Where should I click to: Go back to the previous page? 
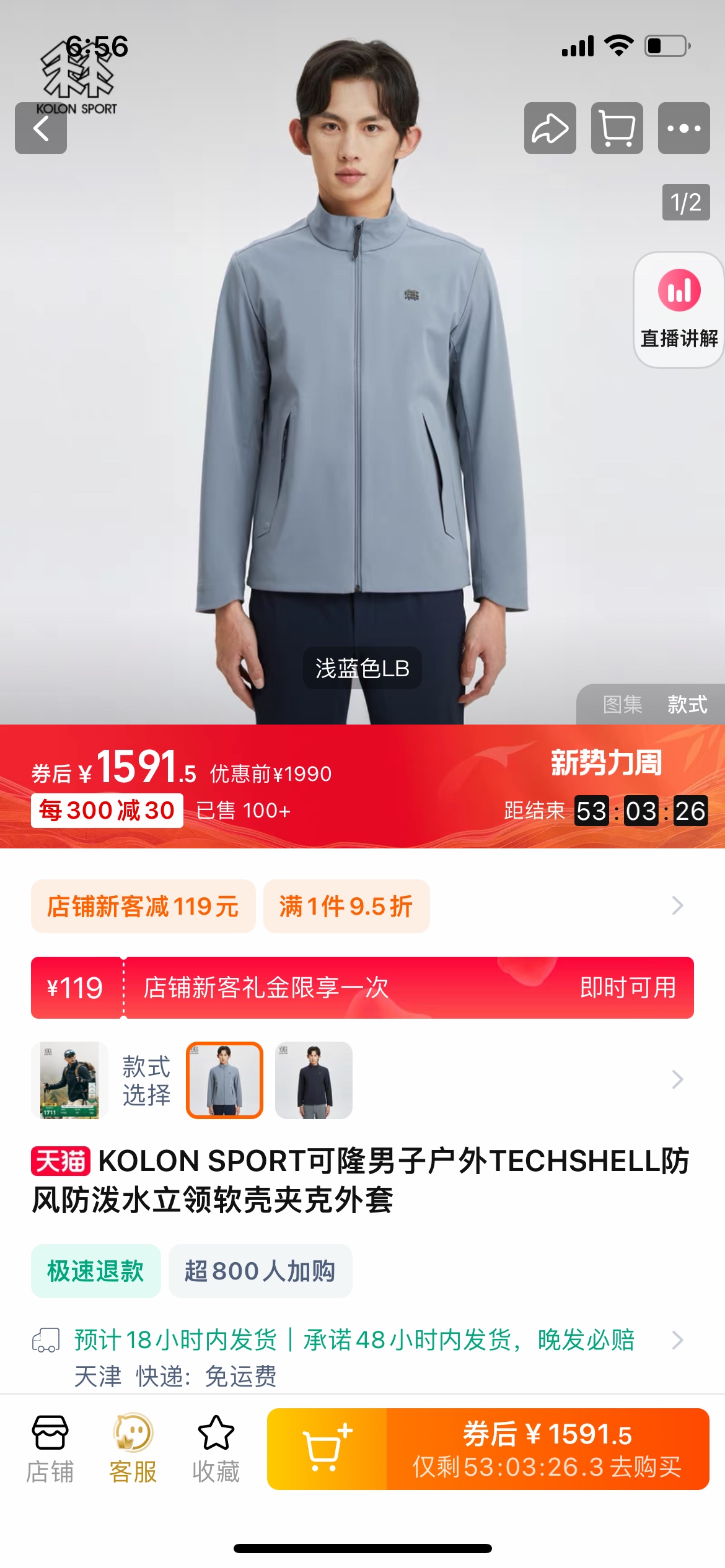point(41,128)
